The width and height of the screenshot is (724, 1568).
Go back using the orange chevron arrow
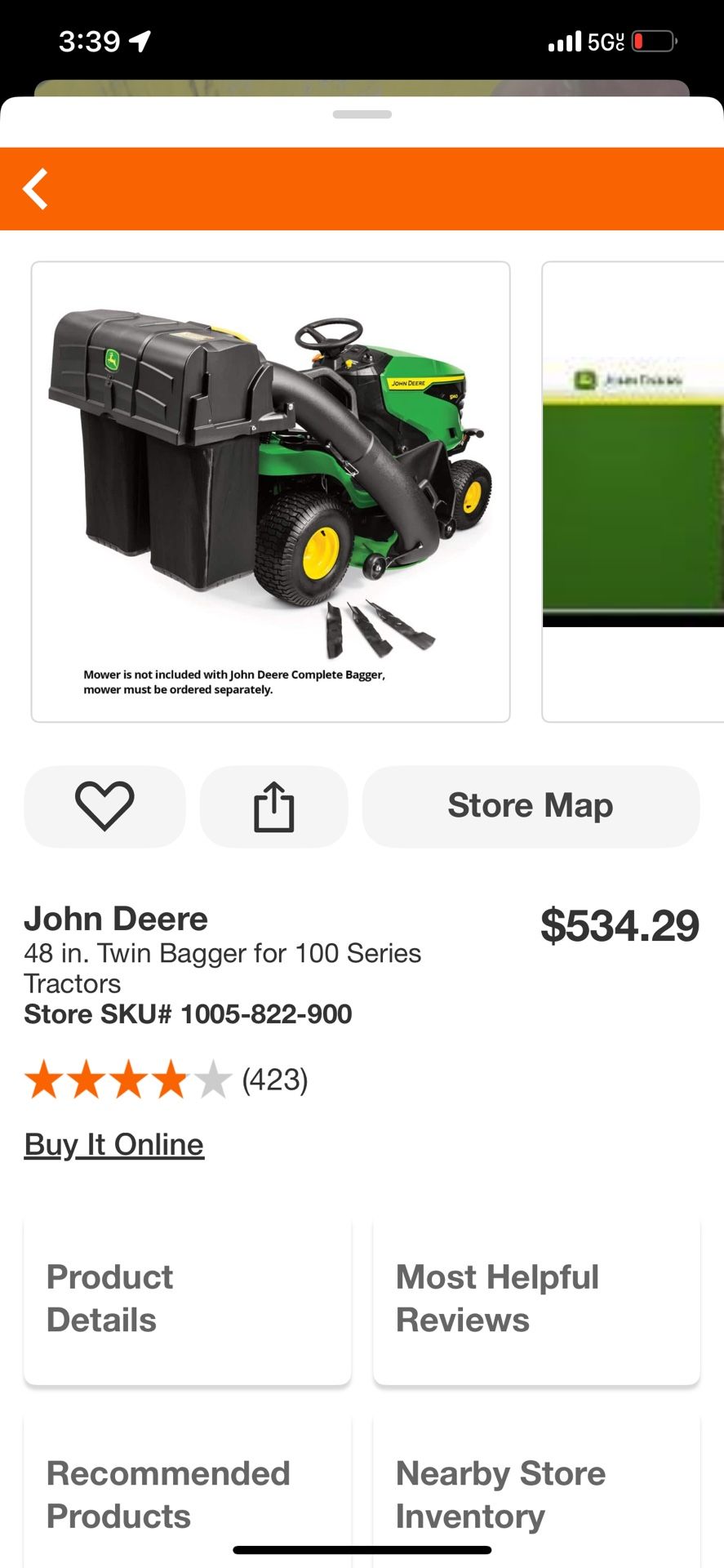(36, 189)
